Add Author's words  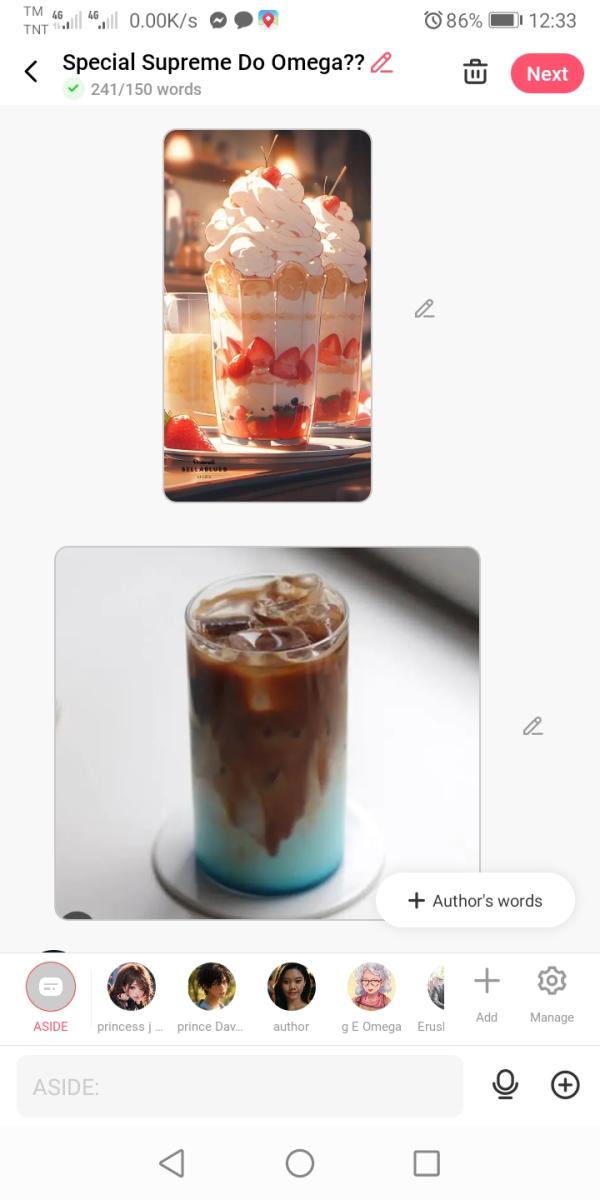[x=475, y=901]
